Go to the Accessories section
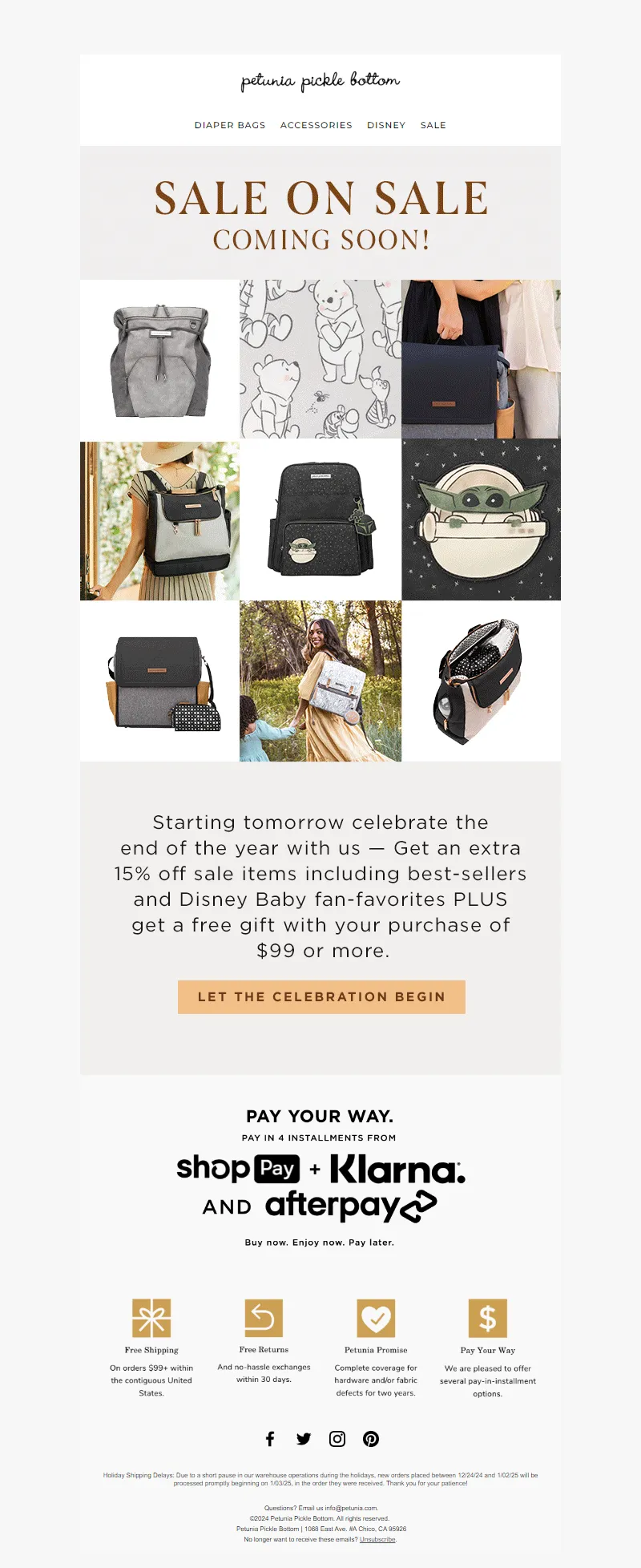Viewport: 641px width, 1568px height. coord(316,125)
